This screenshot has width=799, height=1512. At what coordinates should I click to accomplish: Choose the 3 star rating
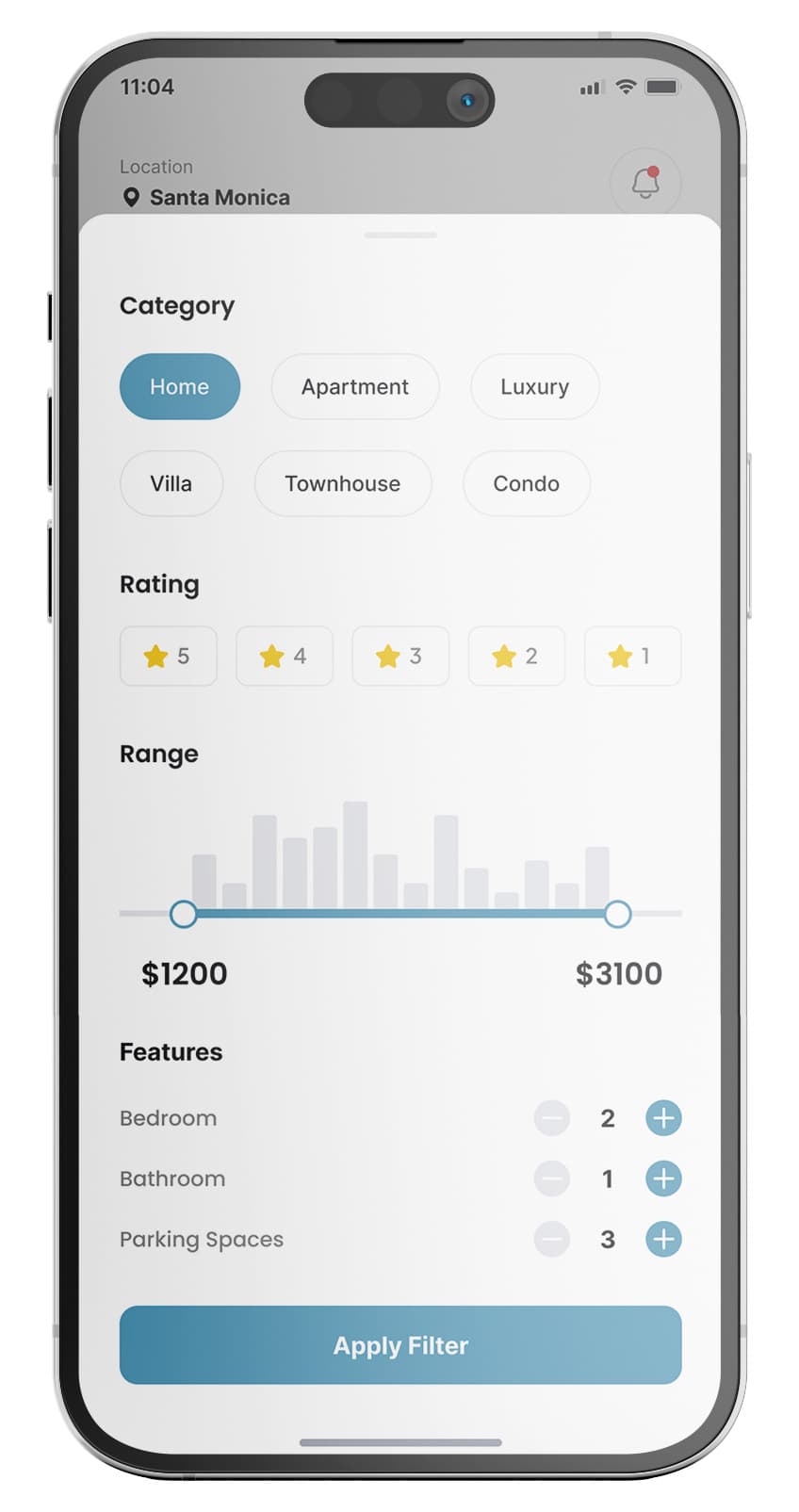399,656
